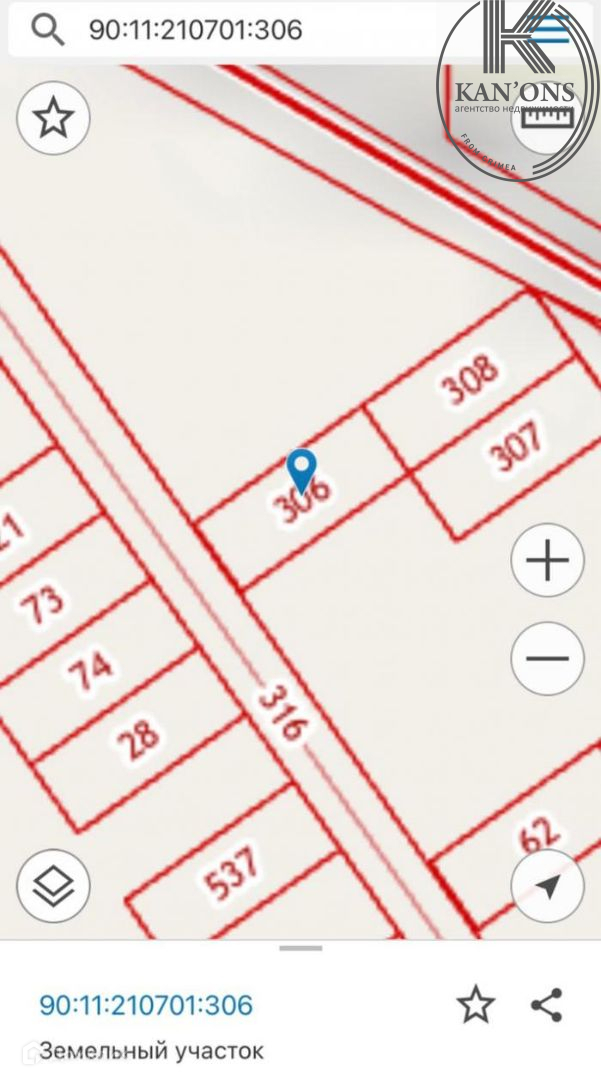Open the map layers selector
Screen dimensions: 601x1080
(x=53, y=886)
